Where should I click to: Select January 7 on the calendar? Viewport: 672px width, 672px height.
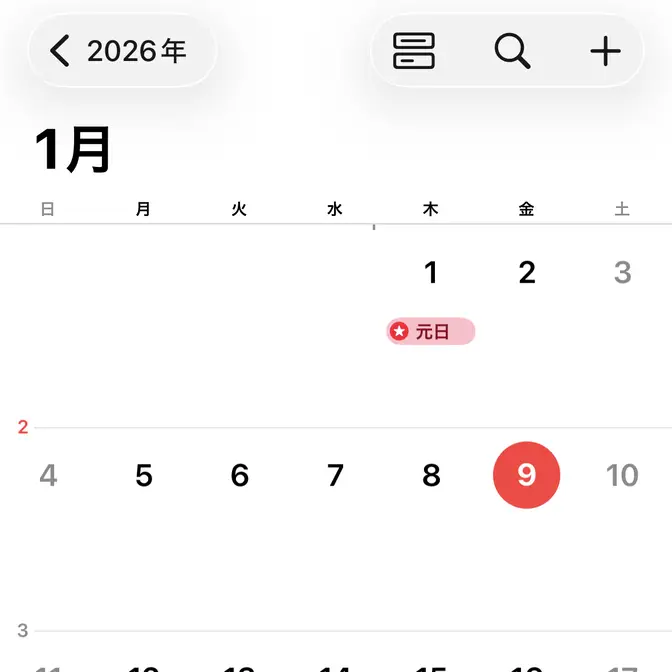tap(336, 475)
